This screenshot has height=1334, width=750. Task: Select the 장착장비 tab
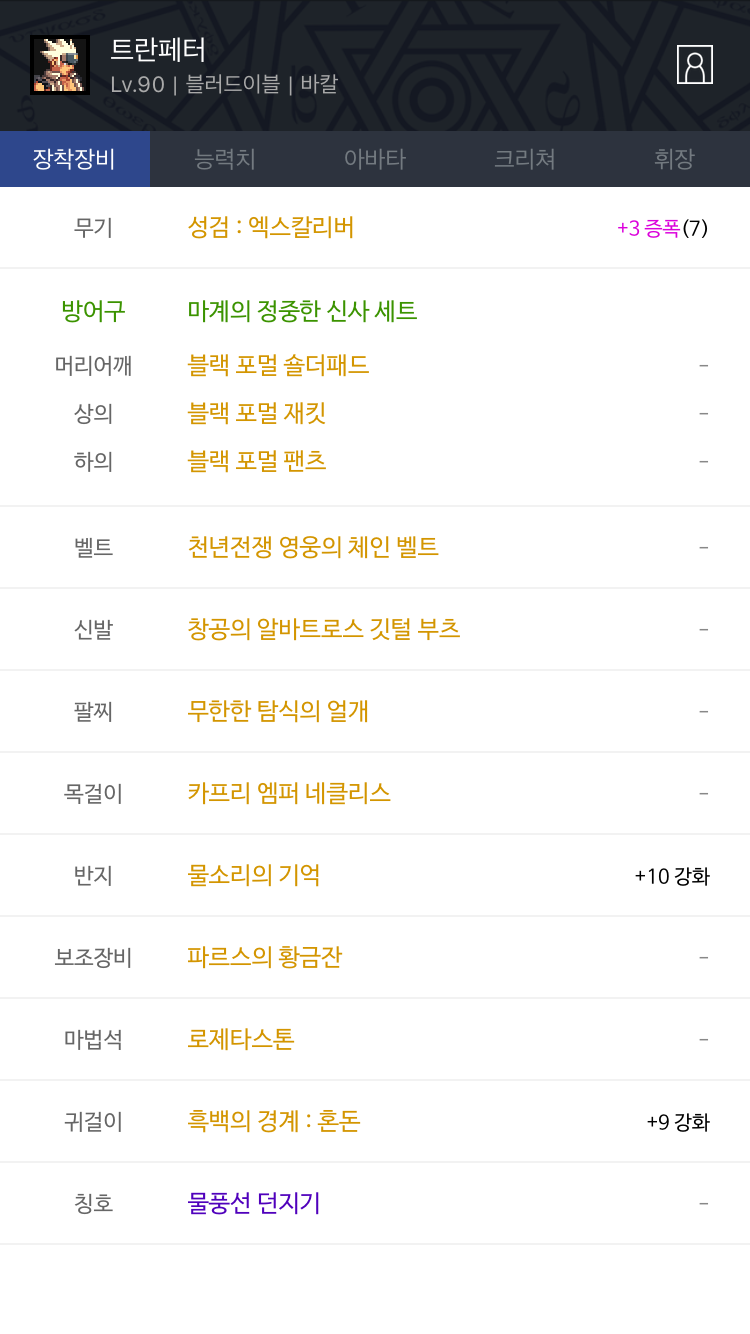tap(75, 159)
